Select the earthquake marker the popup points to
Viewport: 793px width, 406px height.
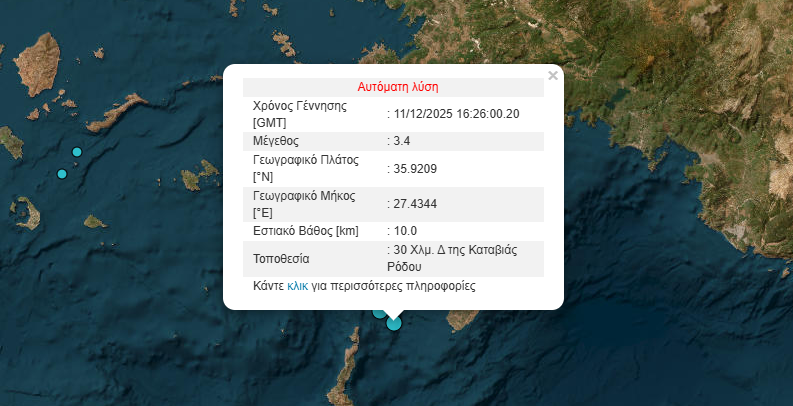pyautogui.click(x=394, y=323)
